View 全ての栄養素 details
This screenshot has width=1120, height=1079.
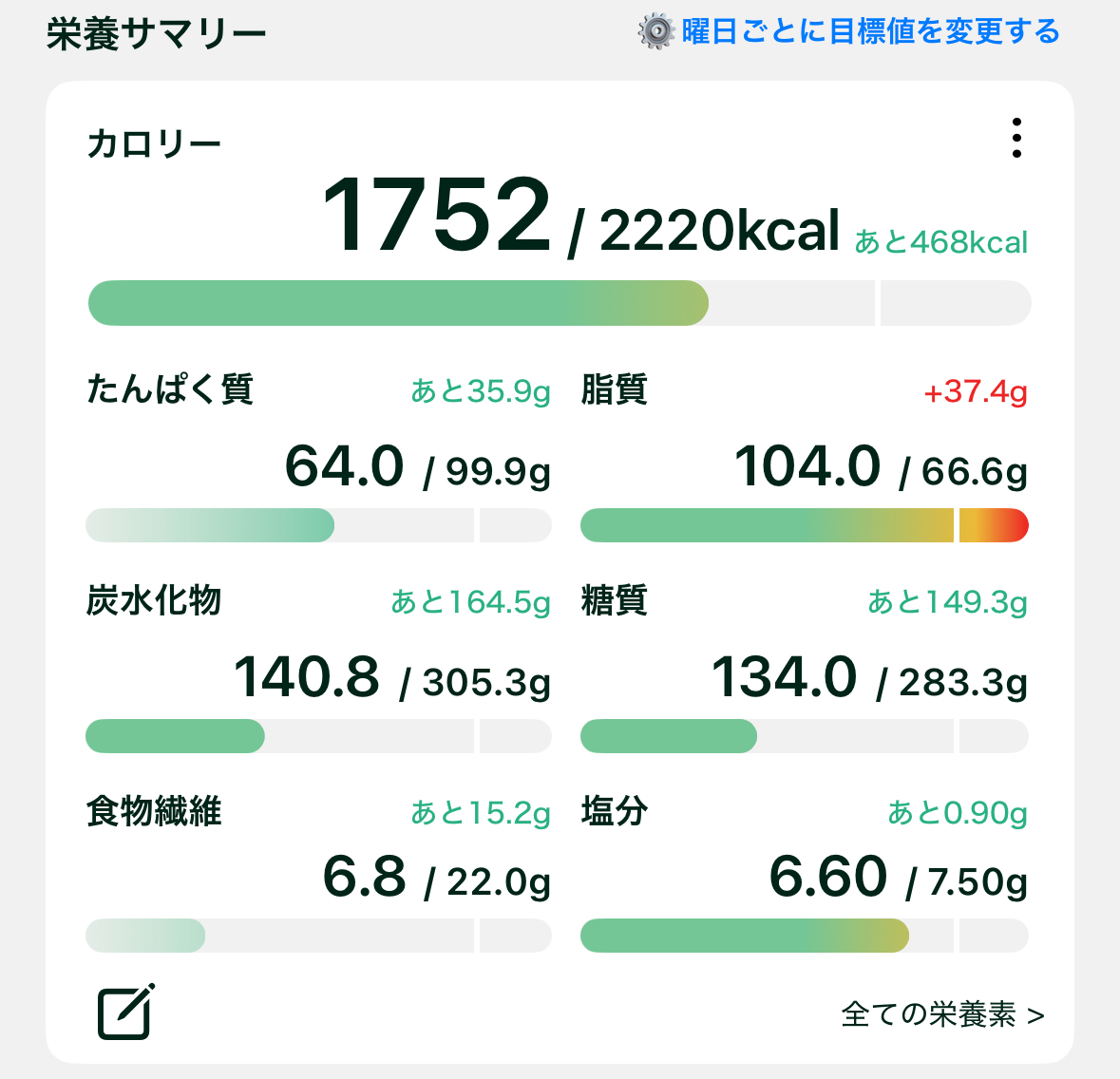pyautogui.click(x=942, y=1014)
